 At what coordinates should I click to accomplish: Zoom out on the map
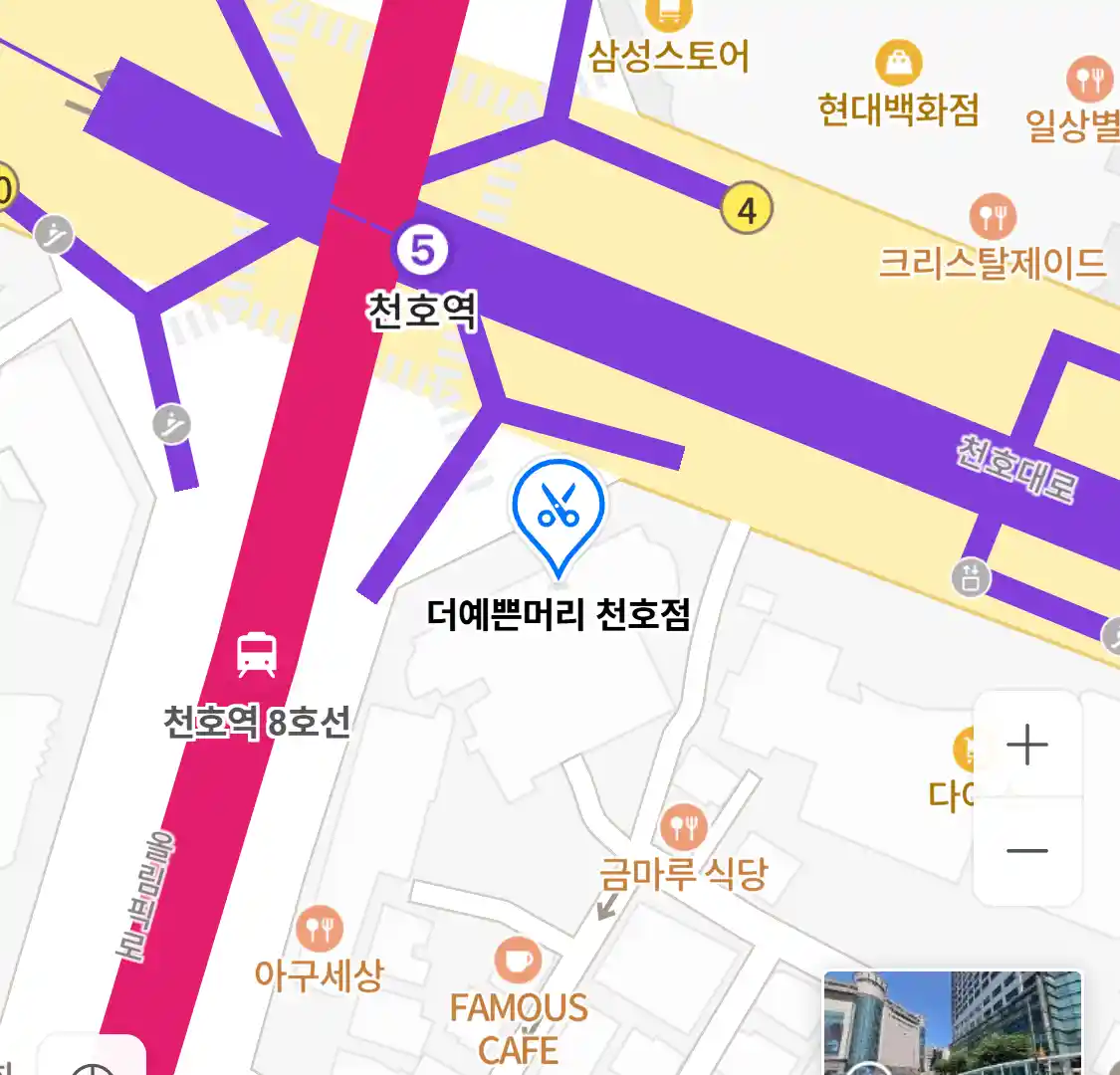[x=1026, y=851]
